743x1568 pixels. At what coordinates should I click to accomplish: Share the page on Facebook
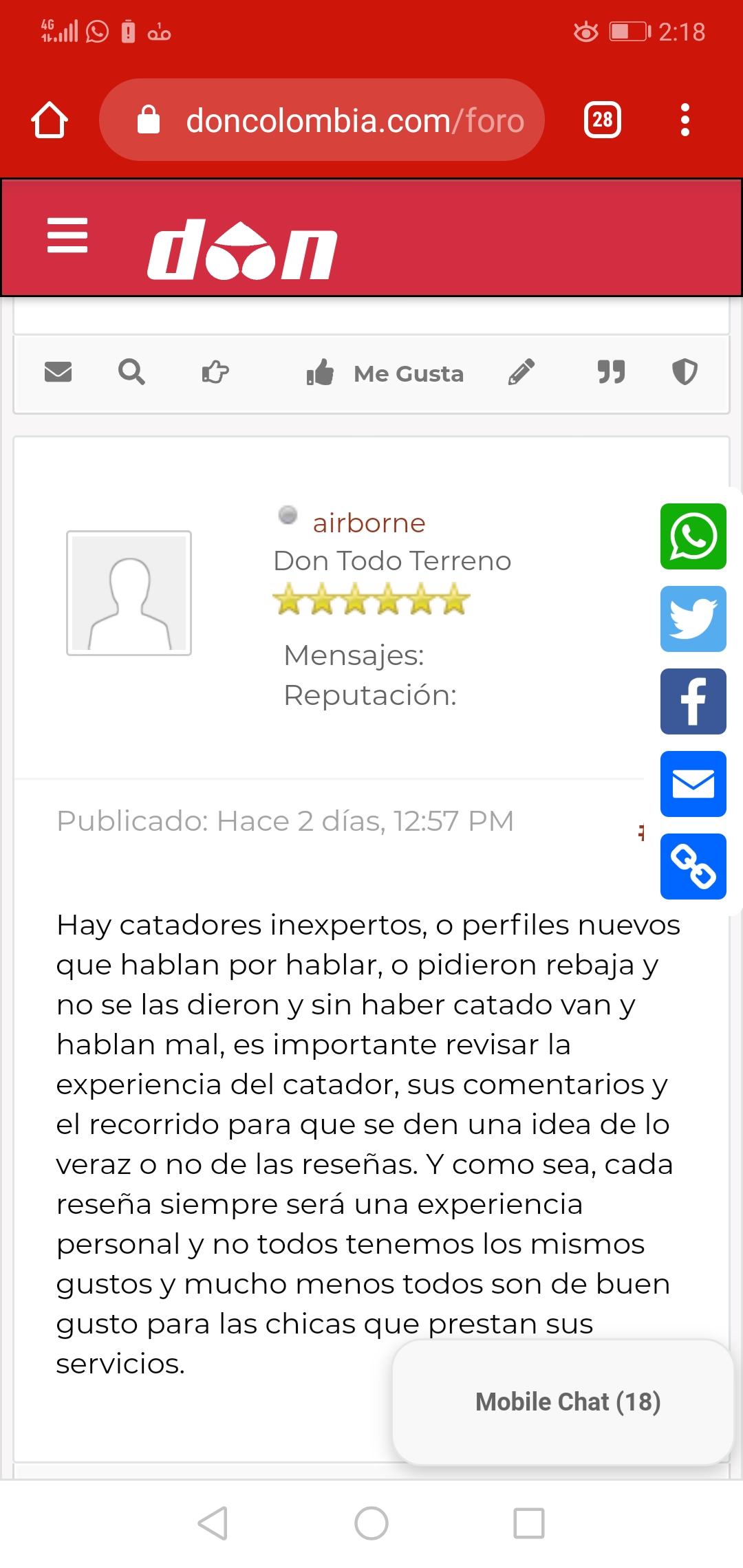[693, 701]
